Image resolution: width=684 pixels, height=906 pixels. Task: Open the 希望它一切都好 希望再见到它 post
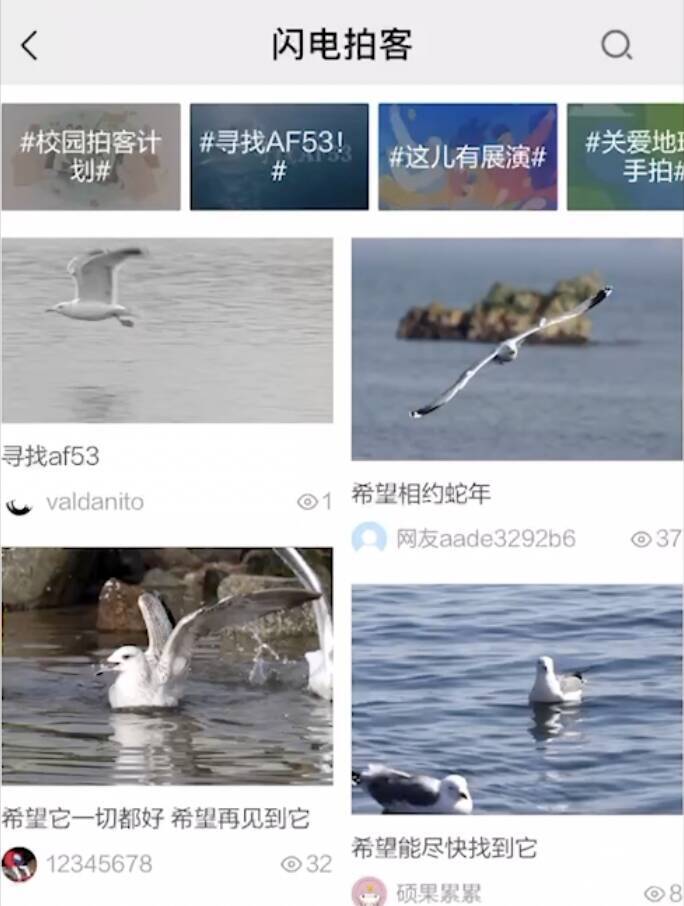tap(166, 666)
